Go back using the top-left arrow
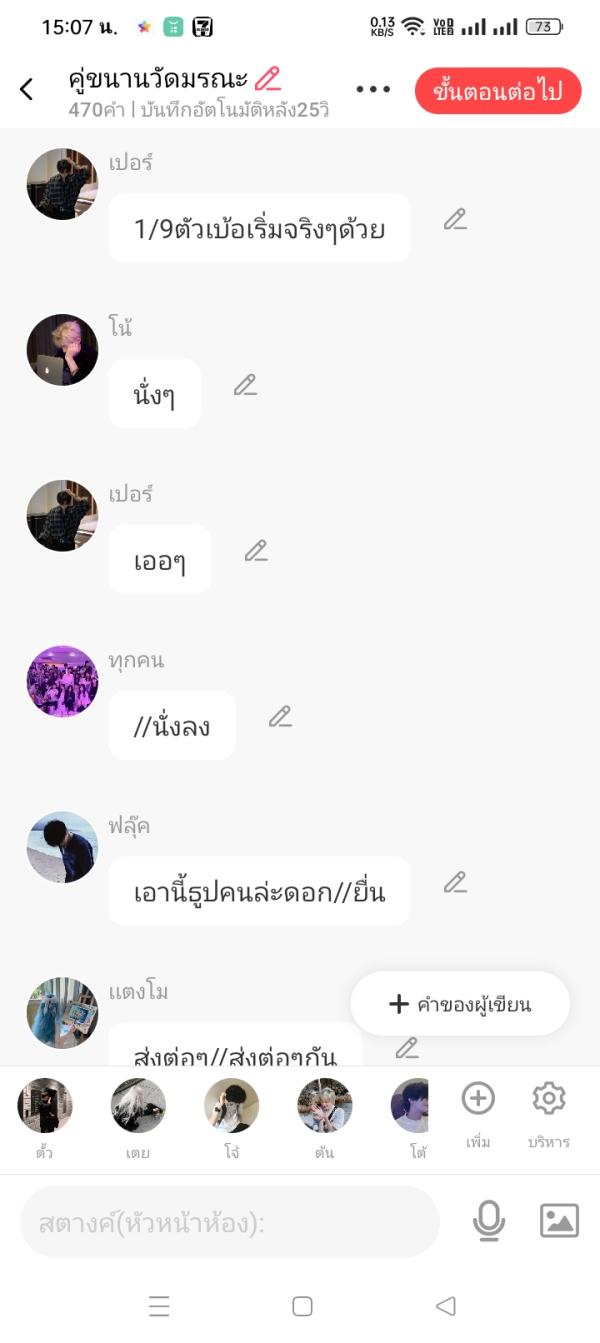 coord(27,90)
